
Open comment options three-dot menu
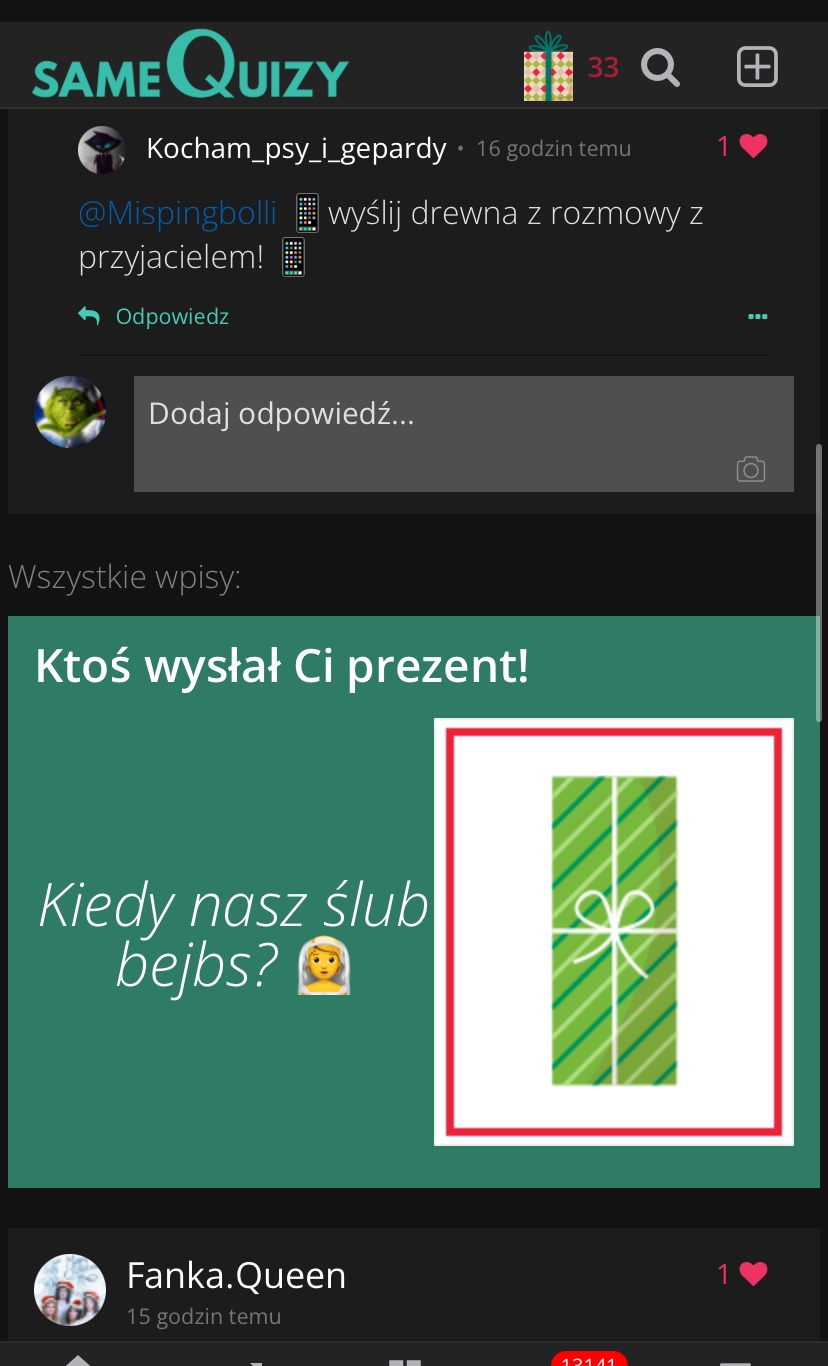[x=758, y=317]
